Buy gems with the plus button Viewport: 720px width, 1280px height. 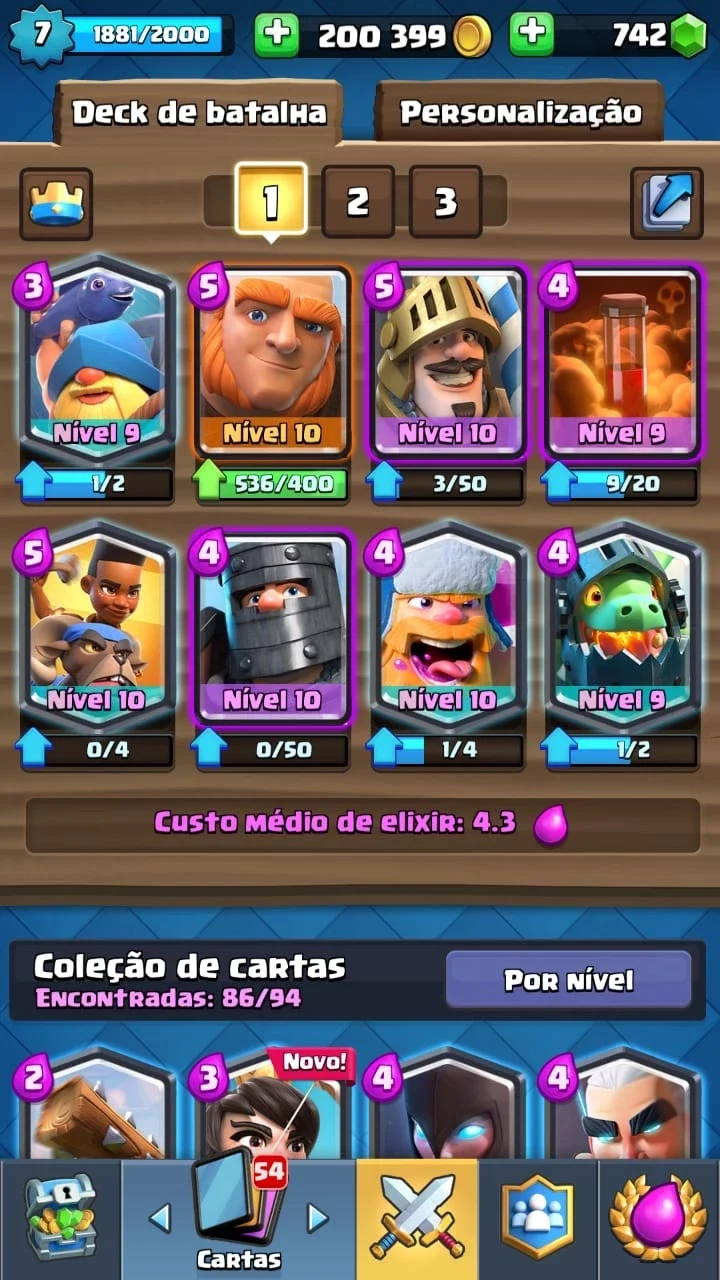(532, 36)
